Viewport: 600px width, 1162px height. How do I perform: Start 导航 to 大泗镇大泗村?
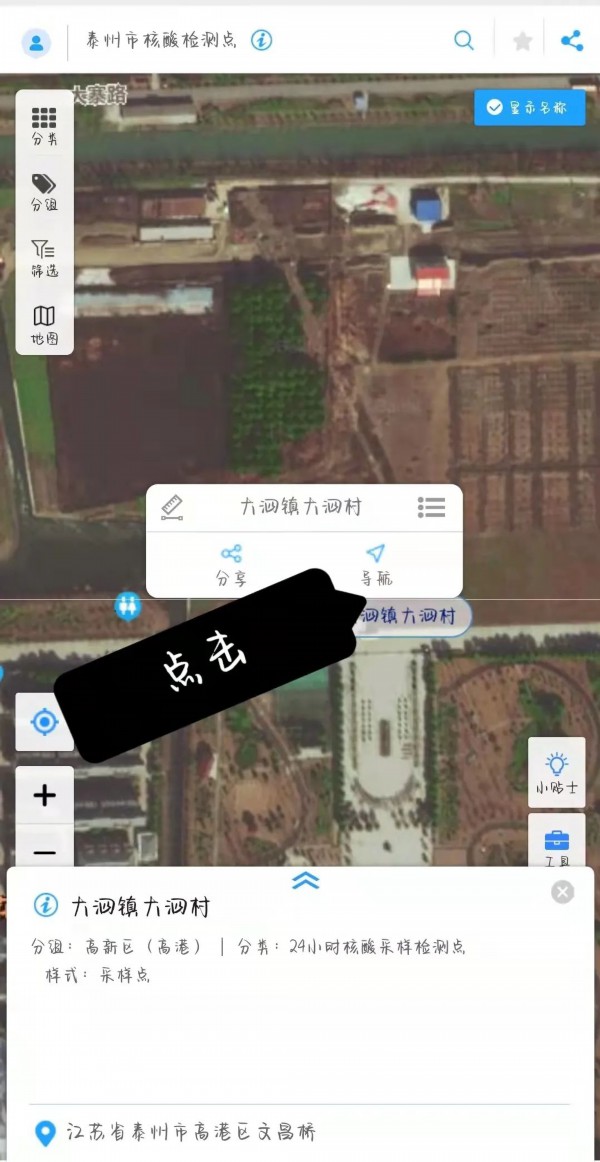[376, 565]
